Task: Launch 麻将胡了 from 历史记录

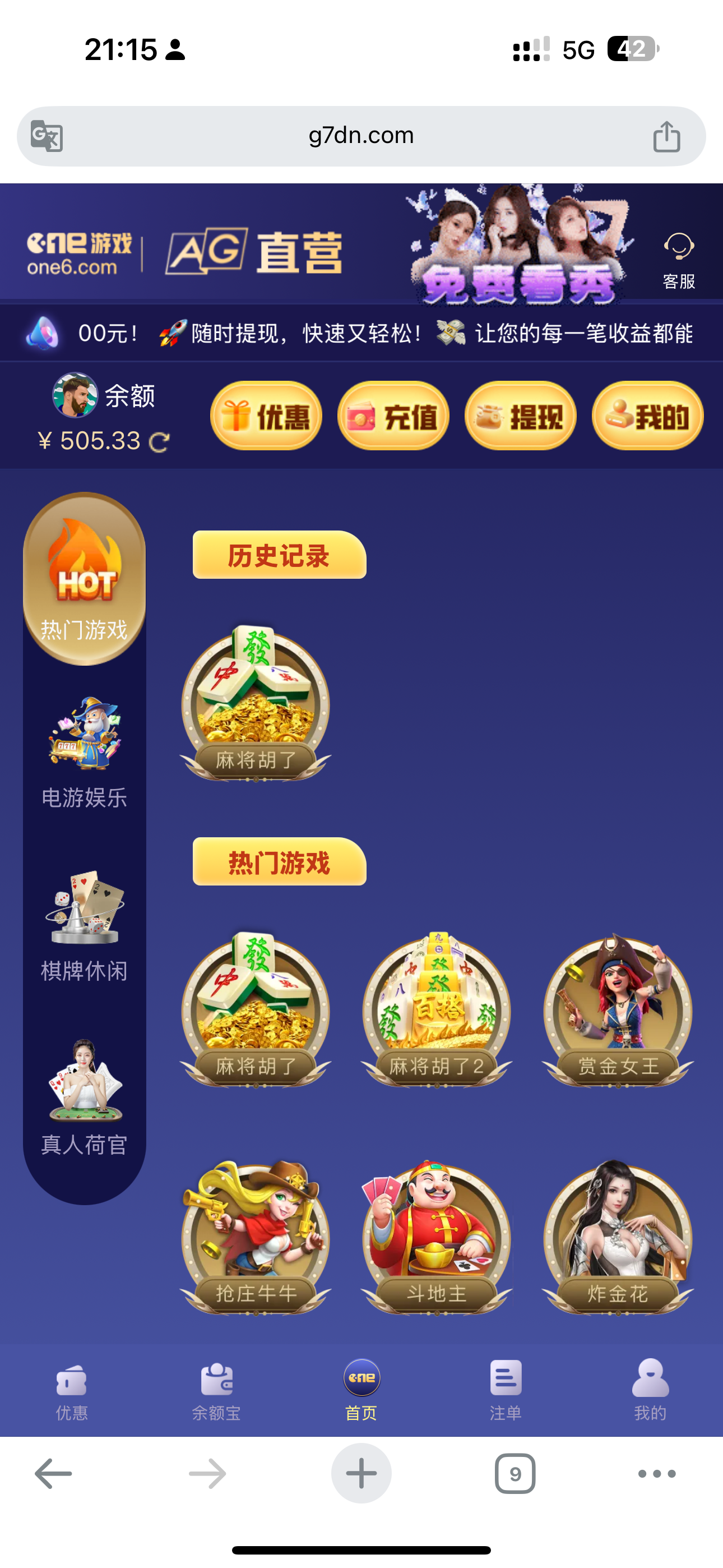Action: click(x=256, y=704)
